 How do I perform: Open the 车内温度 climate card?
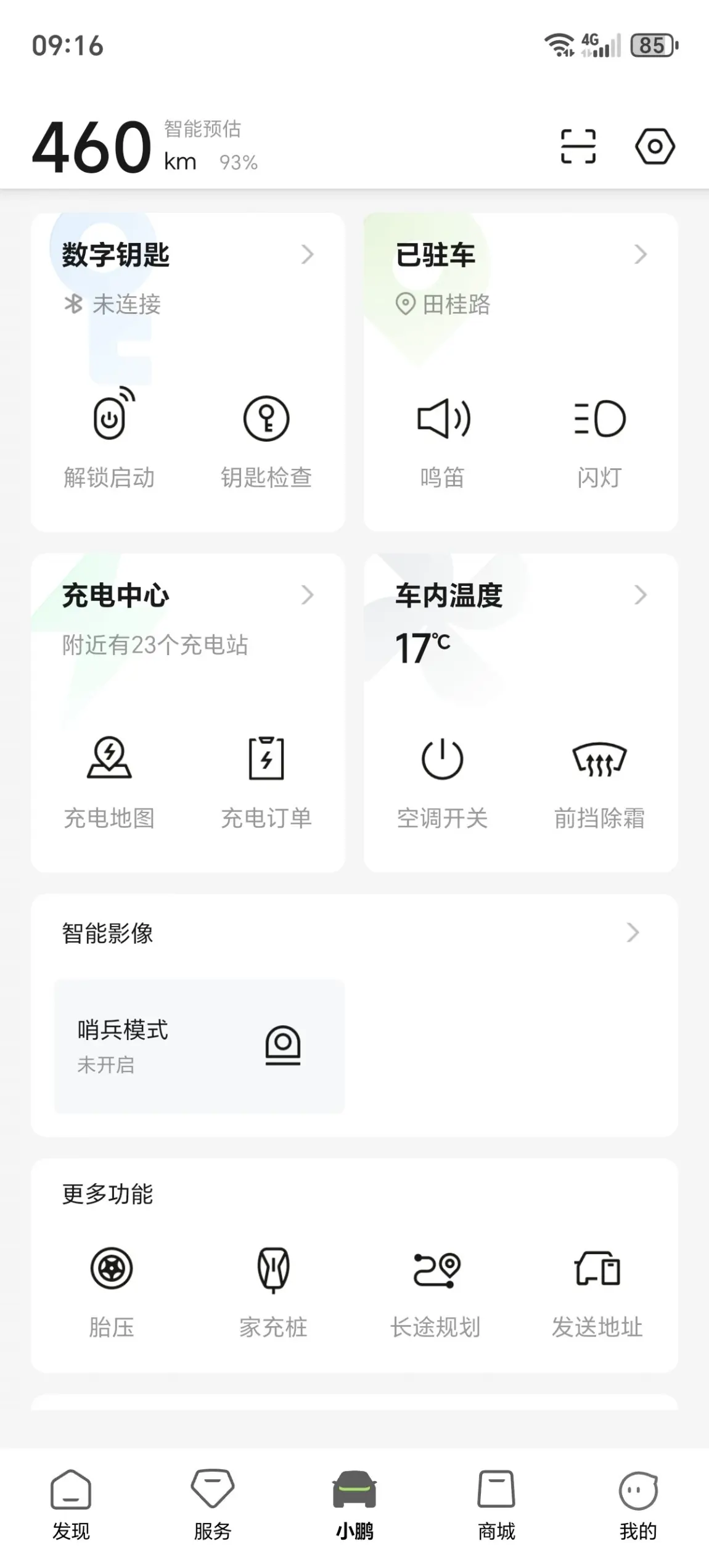tap(521, 595)
